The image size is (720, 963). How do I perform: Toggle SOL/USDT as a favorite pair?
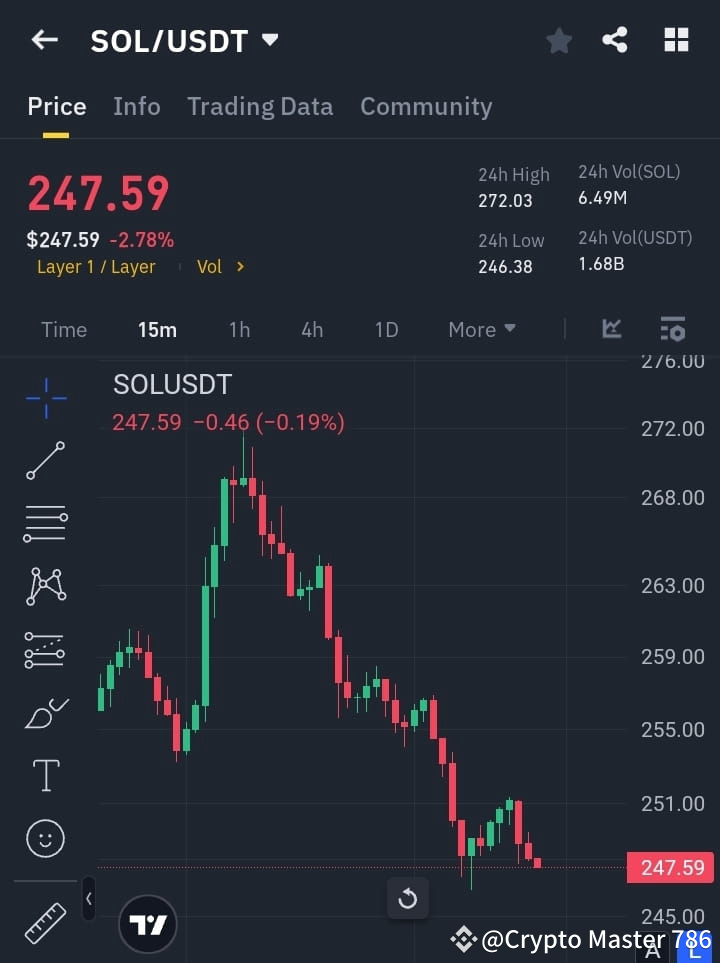tap(558, 40)
